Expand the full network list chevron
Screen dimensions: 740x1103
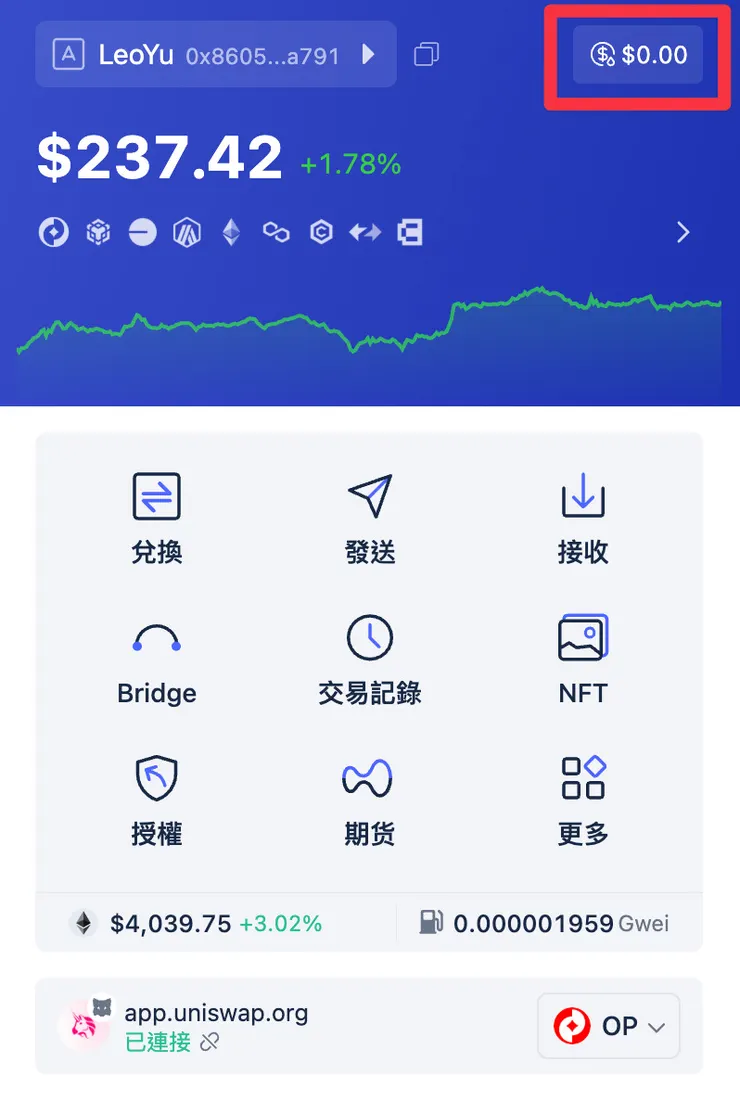coord(683,231)
